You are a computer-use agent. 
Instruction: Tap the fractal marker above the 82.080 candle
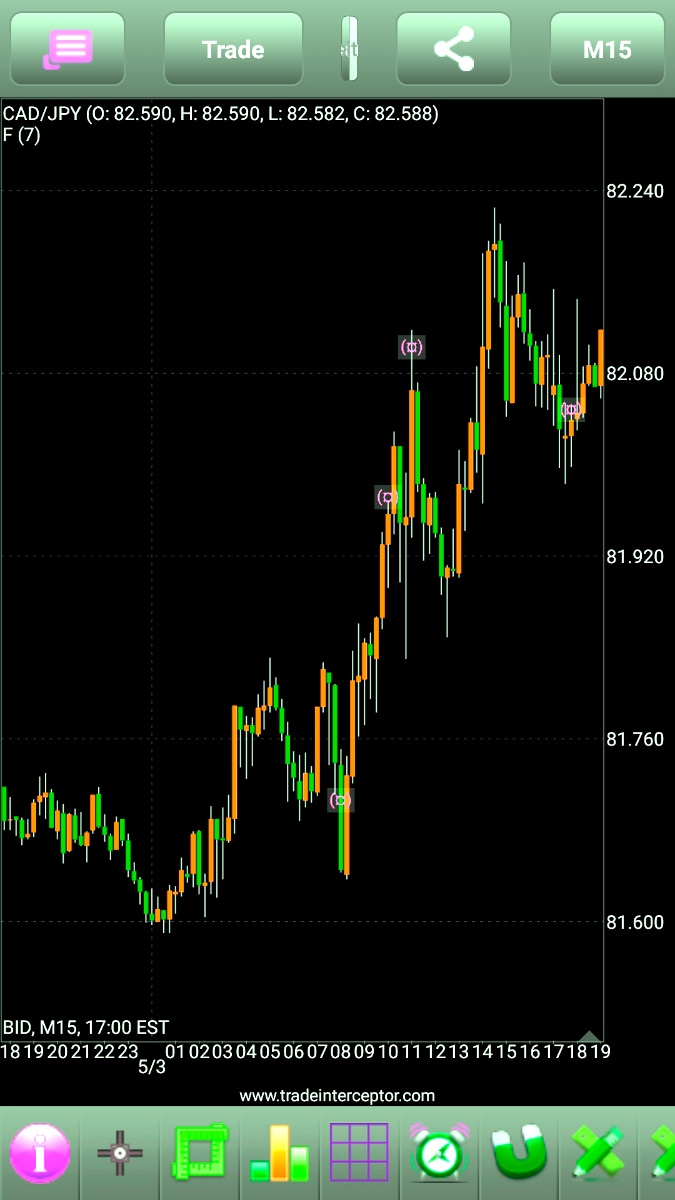(x=412, y=347)
